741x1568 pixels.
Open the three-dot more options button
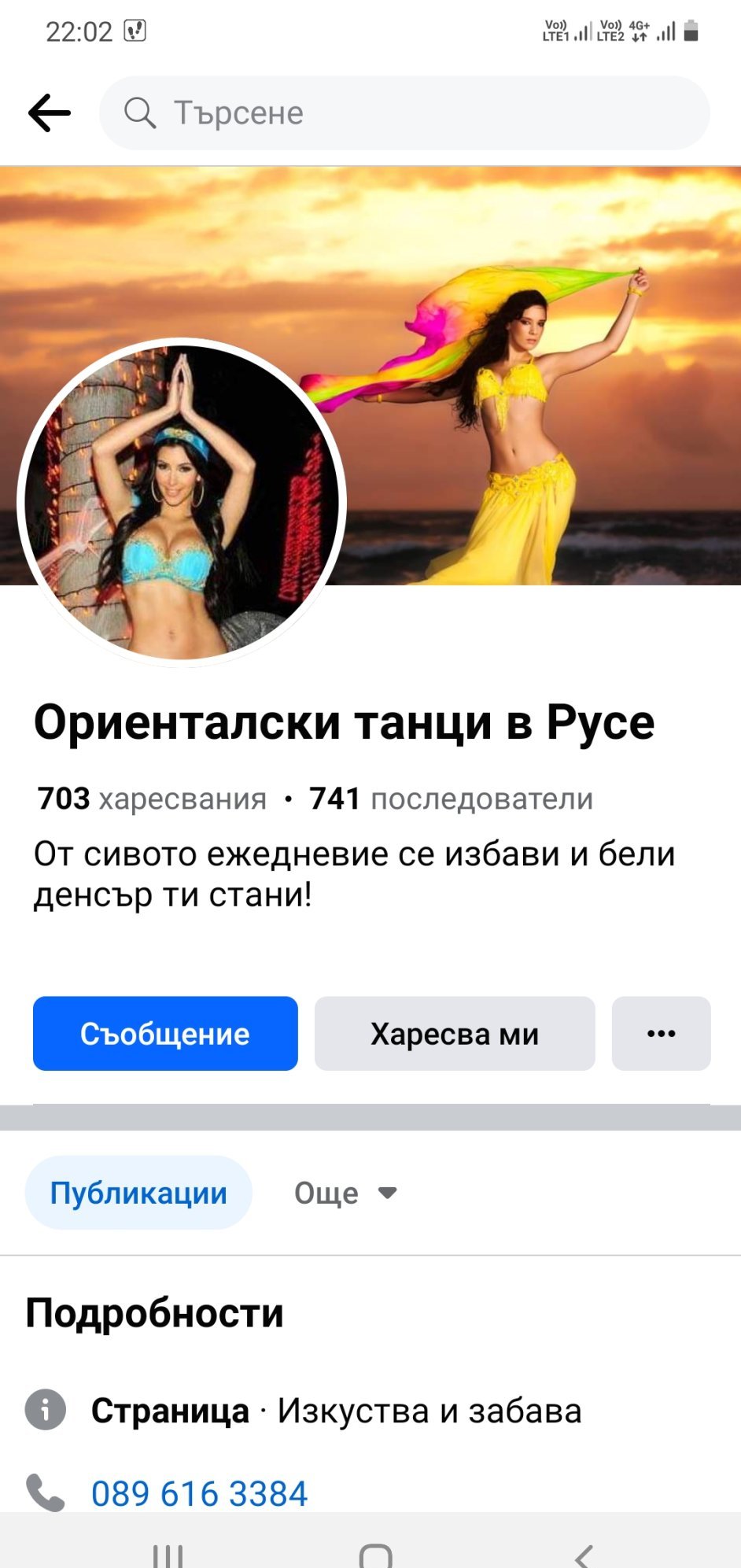661,1033
